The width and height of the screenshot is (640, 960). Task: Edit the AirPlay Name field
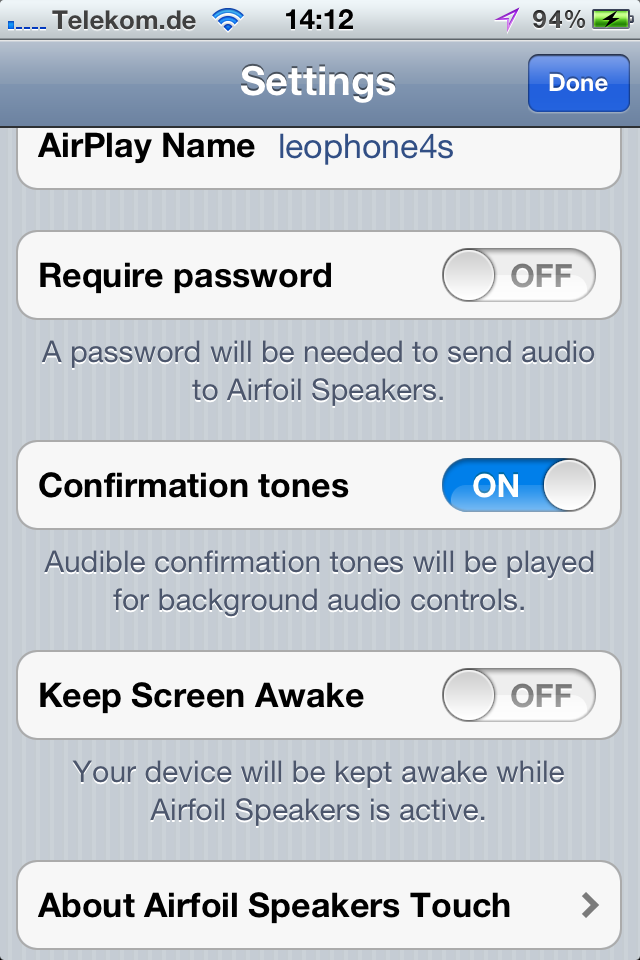(x=366, y=148)
